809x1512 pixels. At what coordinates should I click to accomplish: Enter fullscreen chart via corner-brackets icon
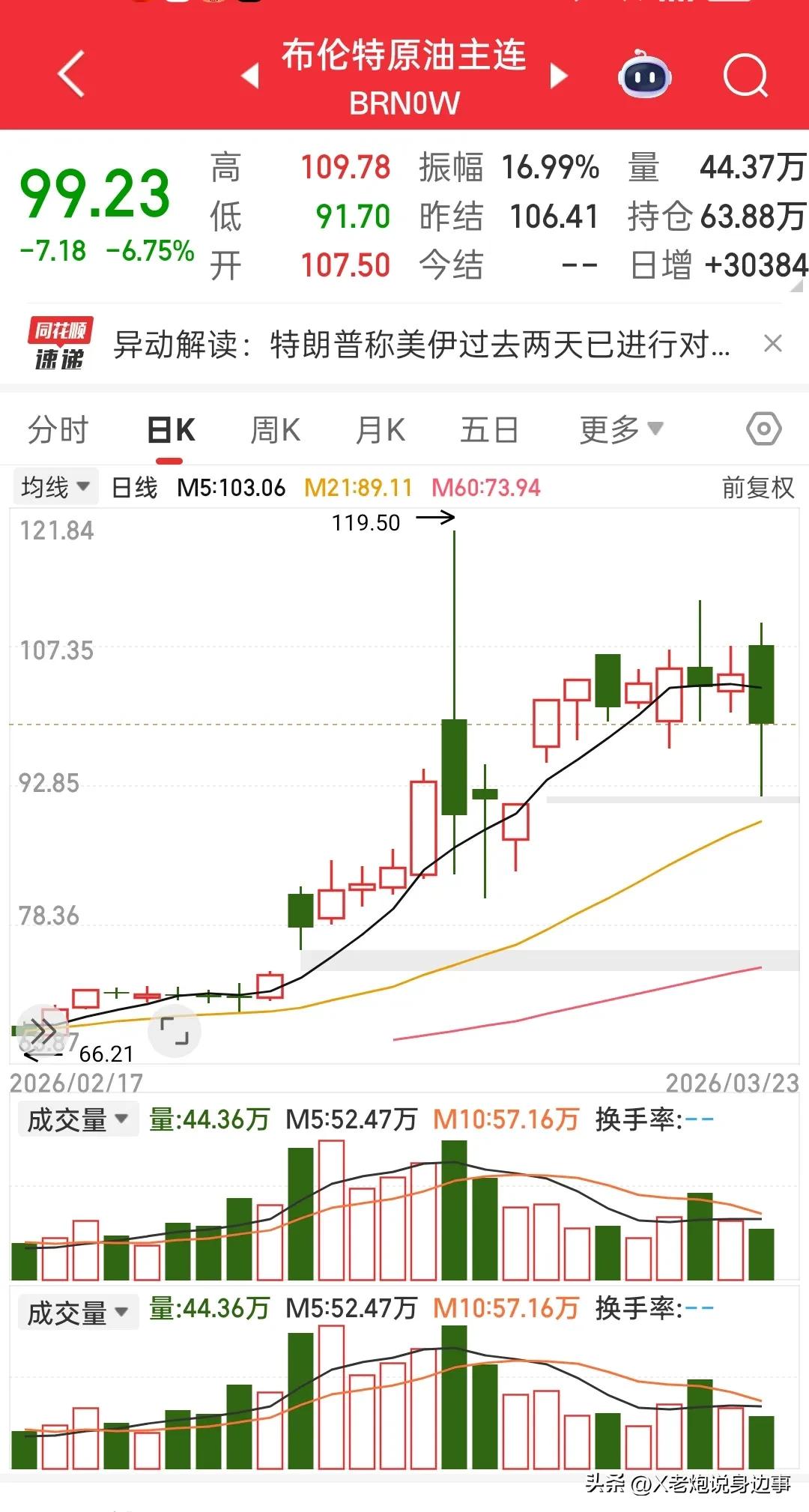coord(174,1030)
